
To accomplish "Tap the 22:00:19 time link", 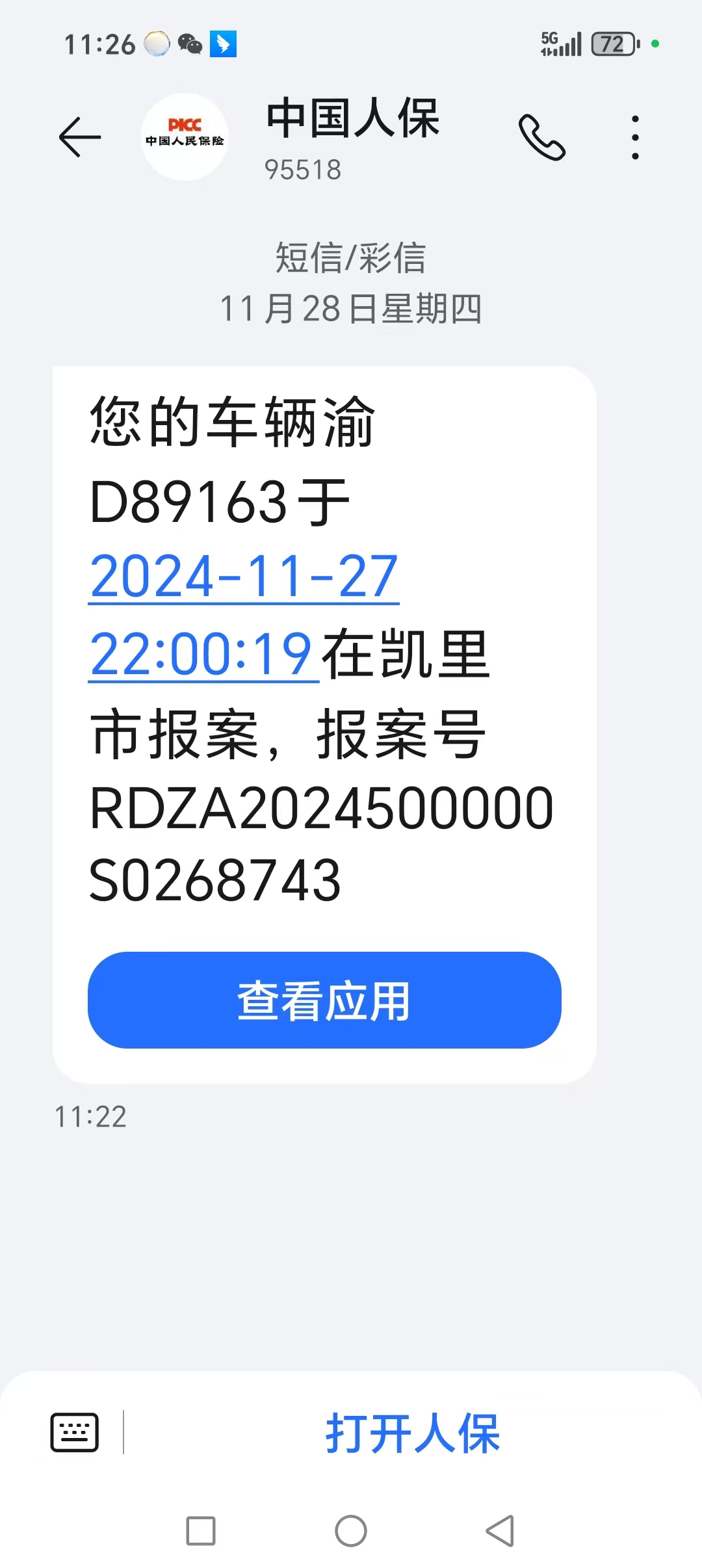I will coord(202,655).
